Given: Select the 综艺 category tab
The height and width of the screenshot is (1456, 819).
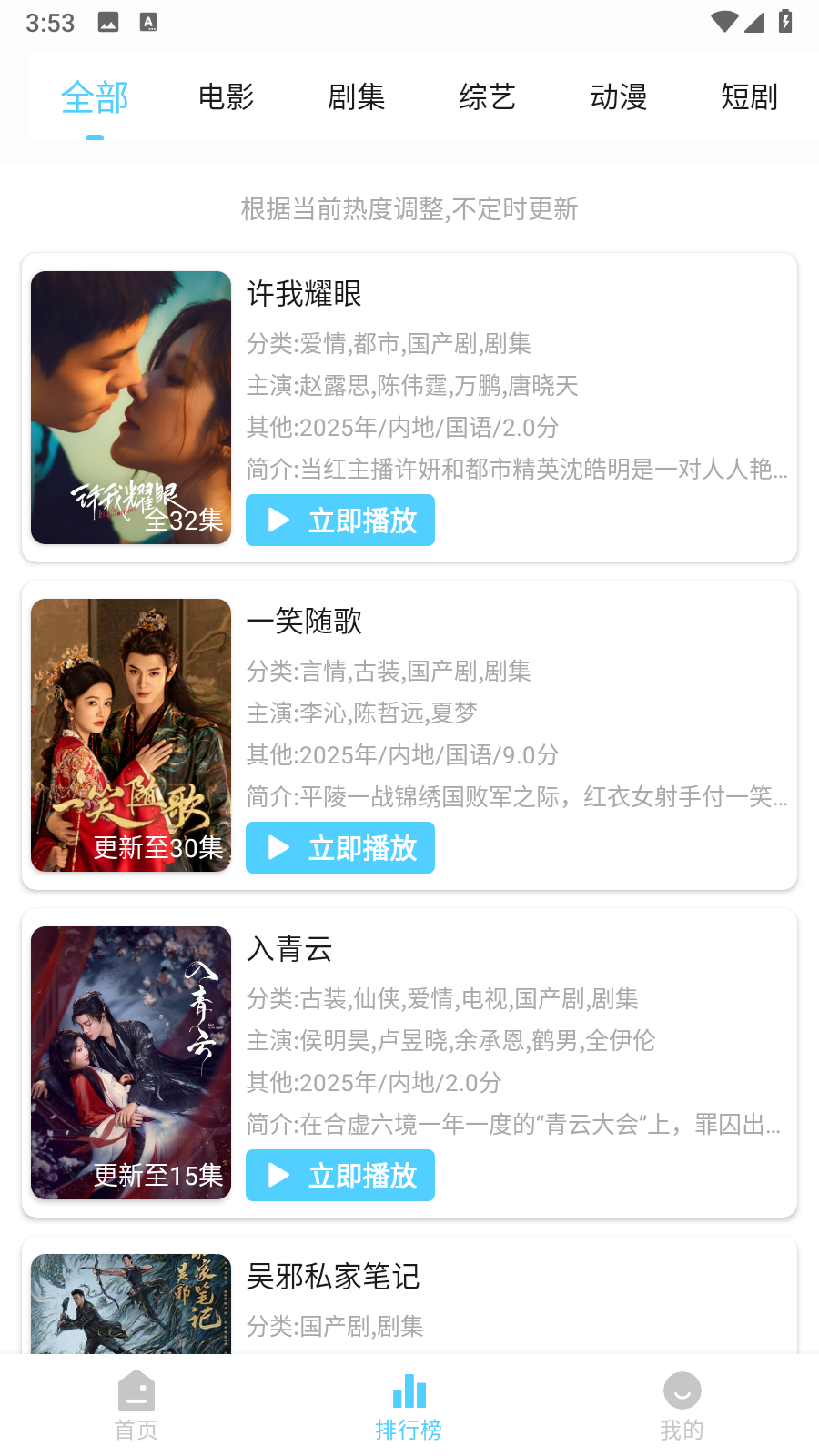Looking at the screenshot, I should (x=488, y=96).
